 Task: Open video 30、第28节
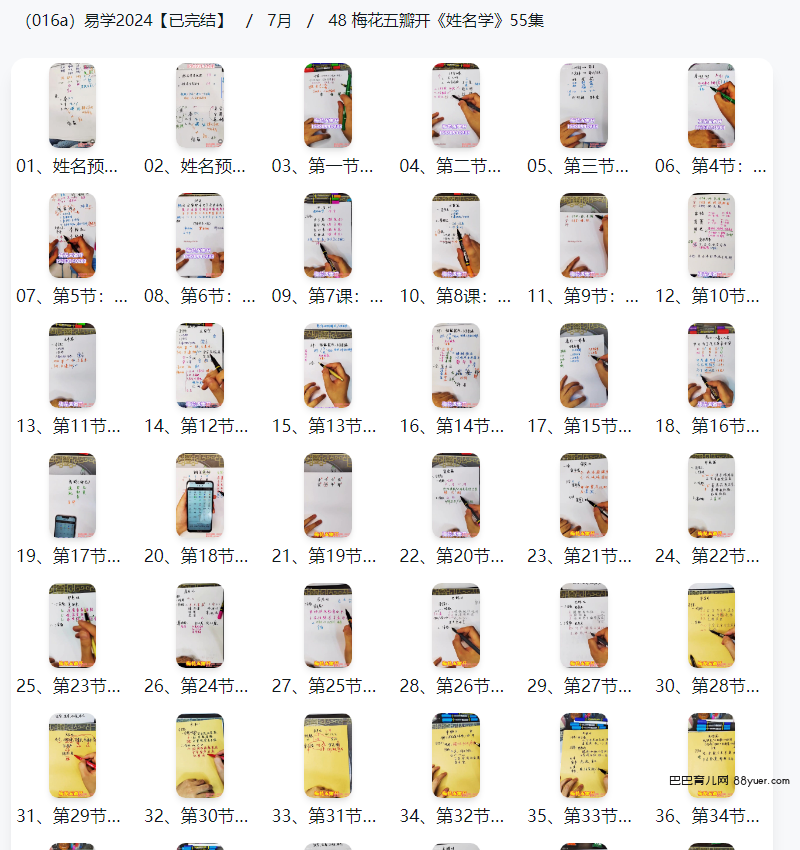[711, 626]
